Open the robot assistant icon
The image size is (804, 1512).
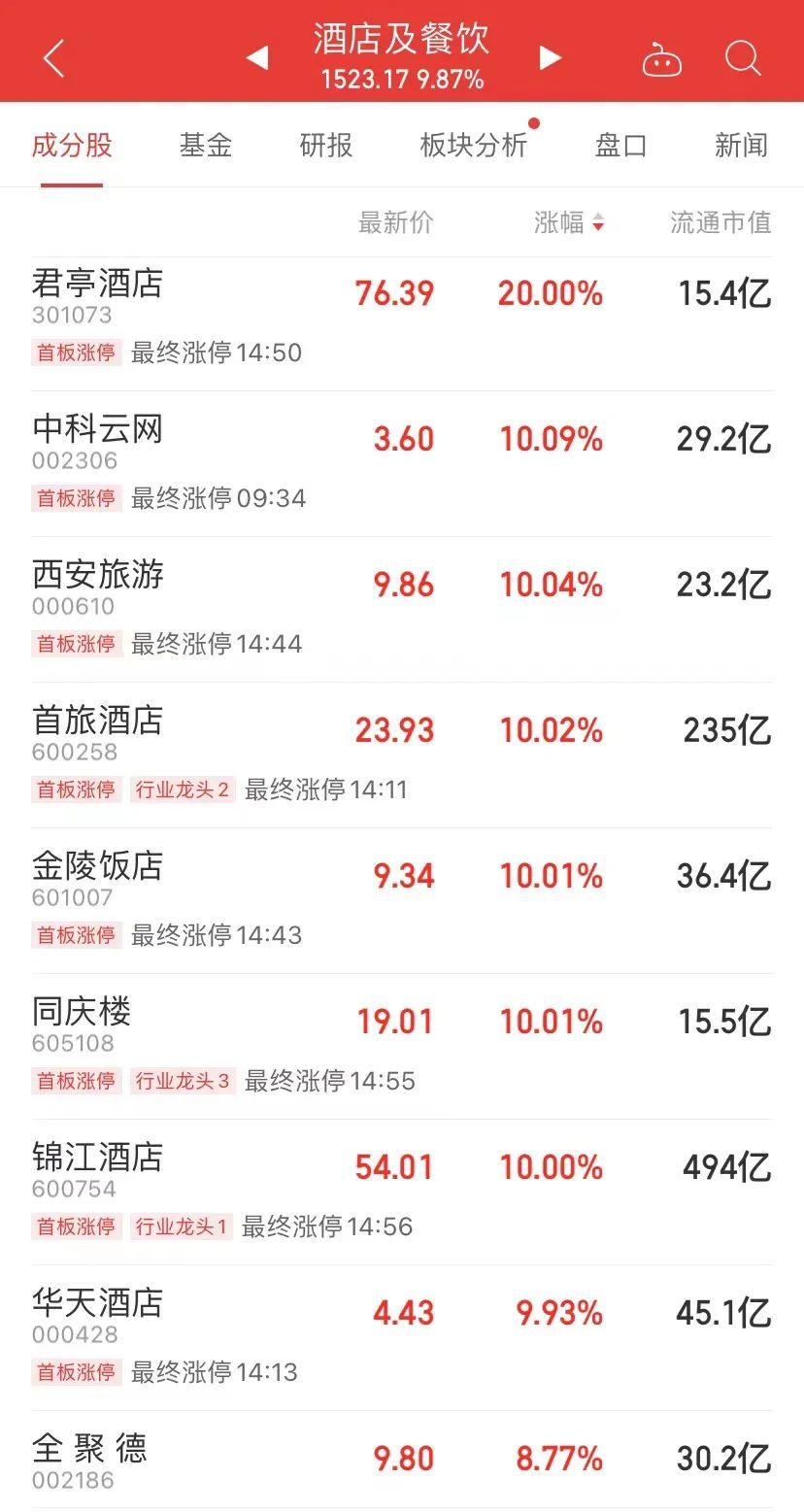coord(662,60)
